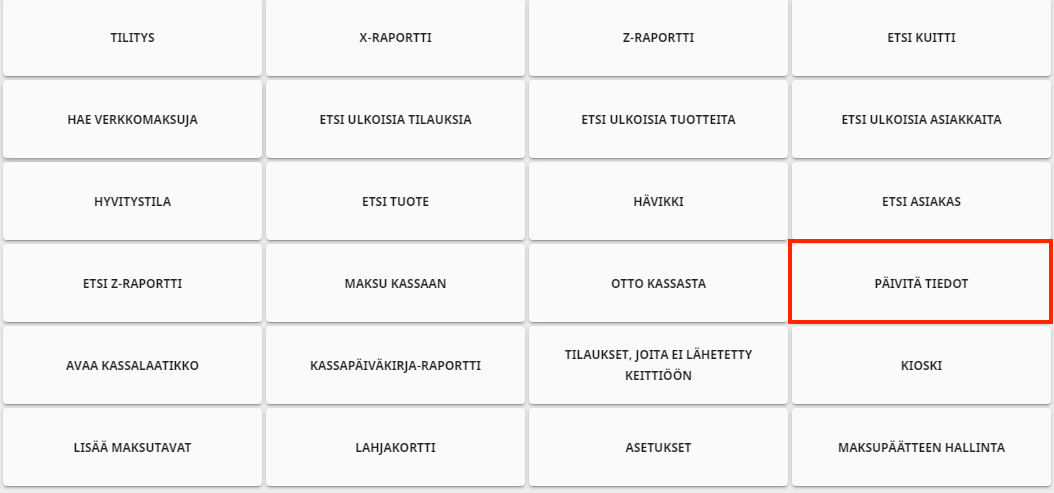Open Etsi Z-raportti
1054x493 pixels.
(132, 284)
